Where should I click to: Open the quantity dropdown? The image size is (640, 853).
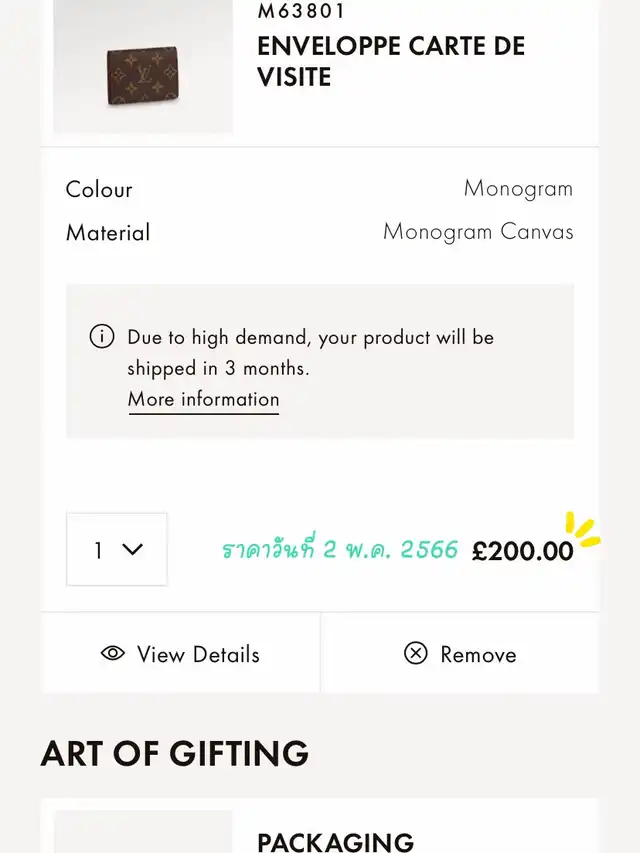coord(117,549)
